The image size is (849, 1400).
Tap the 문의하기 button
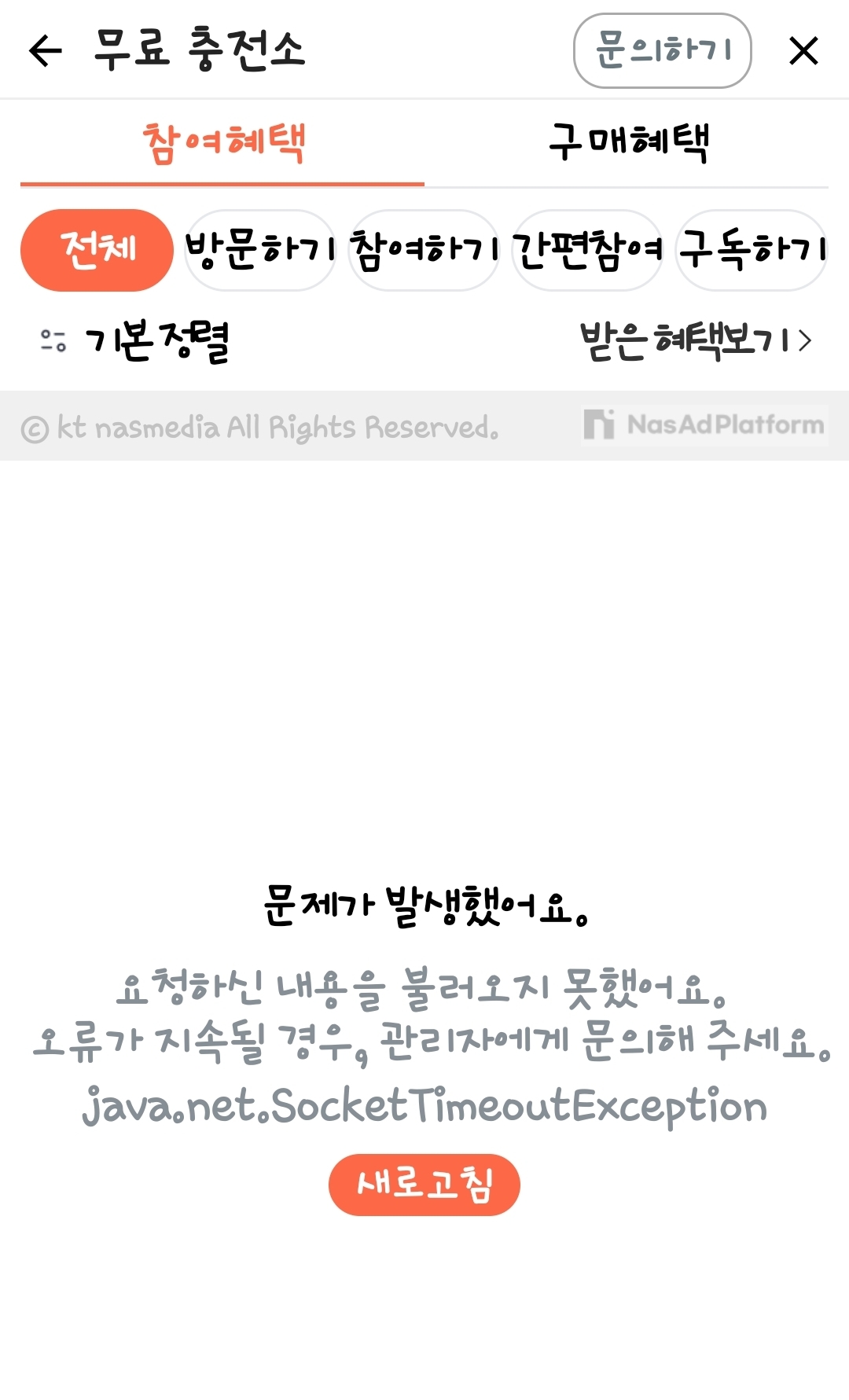click(x=662, y=51)
